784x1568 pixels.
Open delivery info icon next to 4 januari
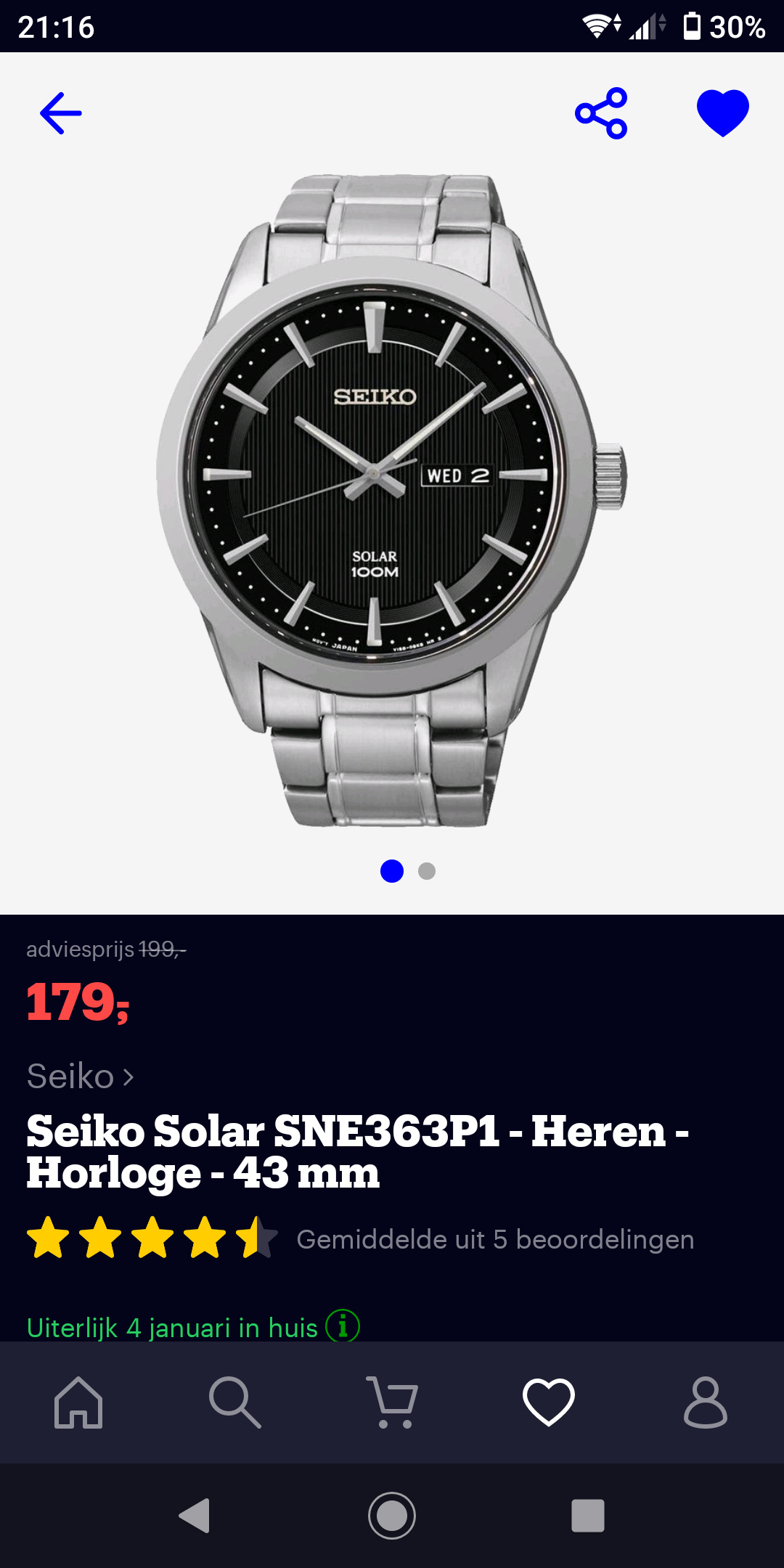click(343, 1327)
